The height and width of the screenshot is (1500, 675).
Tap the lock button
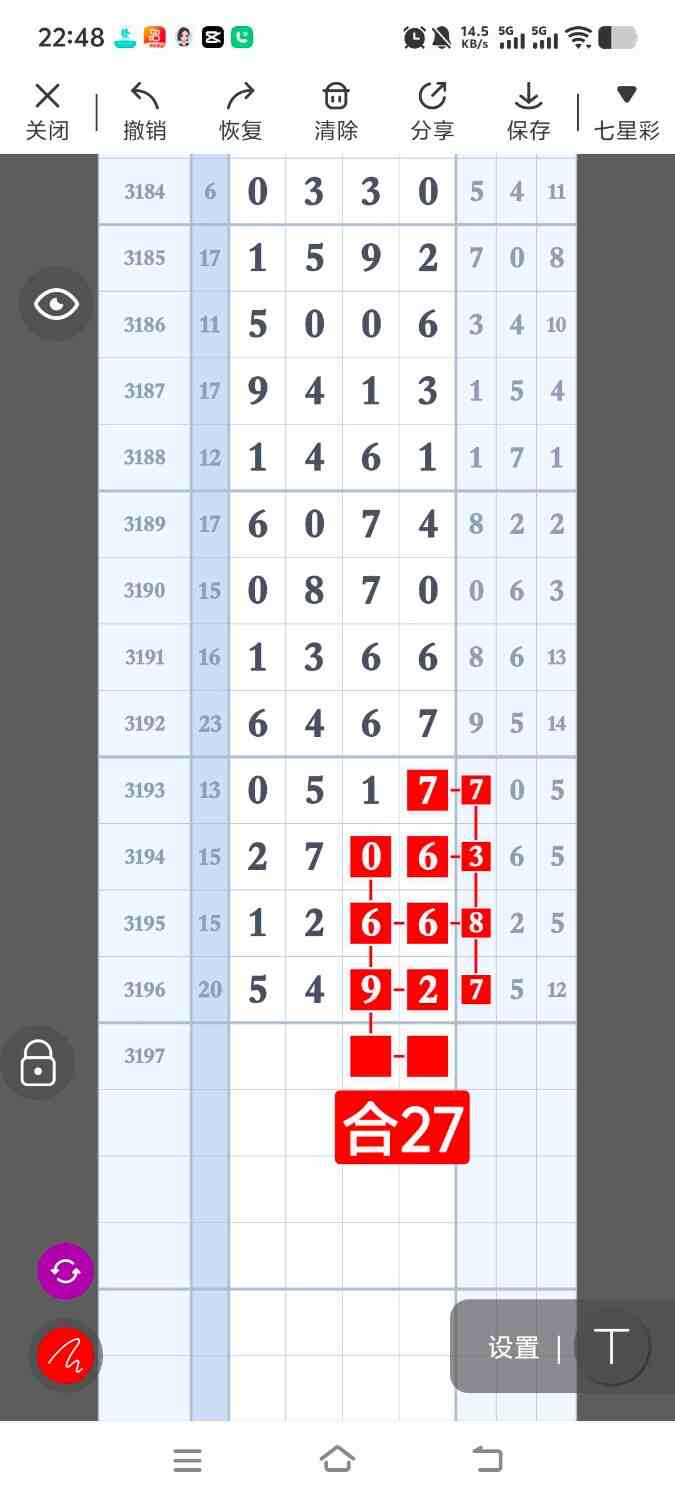(x=38, y=1062)
